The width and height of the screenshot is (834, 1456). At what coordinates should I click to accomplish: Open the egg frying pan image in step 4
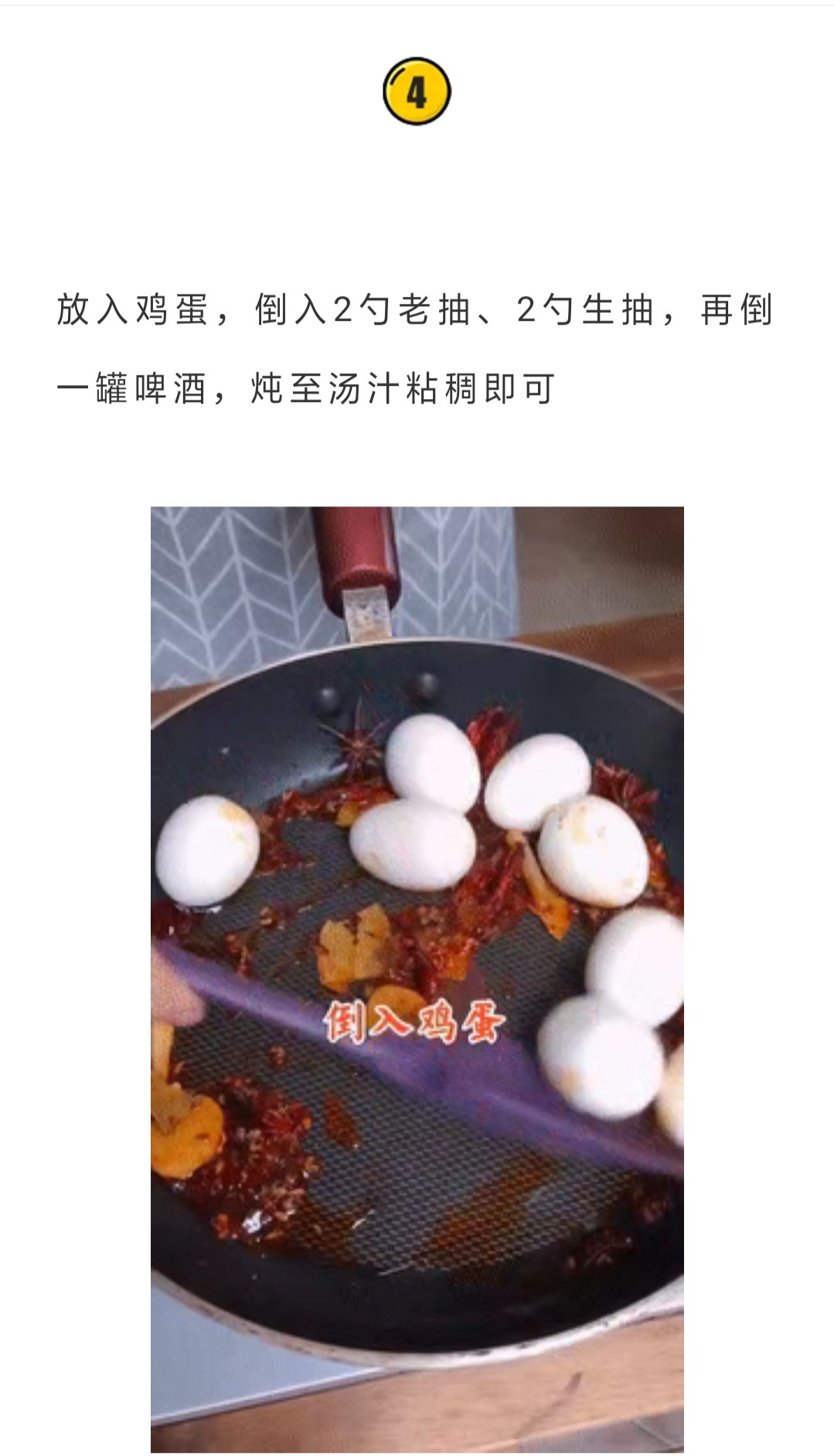pyautogui.click(x=417, y=979)
